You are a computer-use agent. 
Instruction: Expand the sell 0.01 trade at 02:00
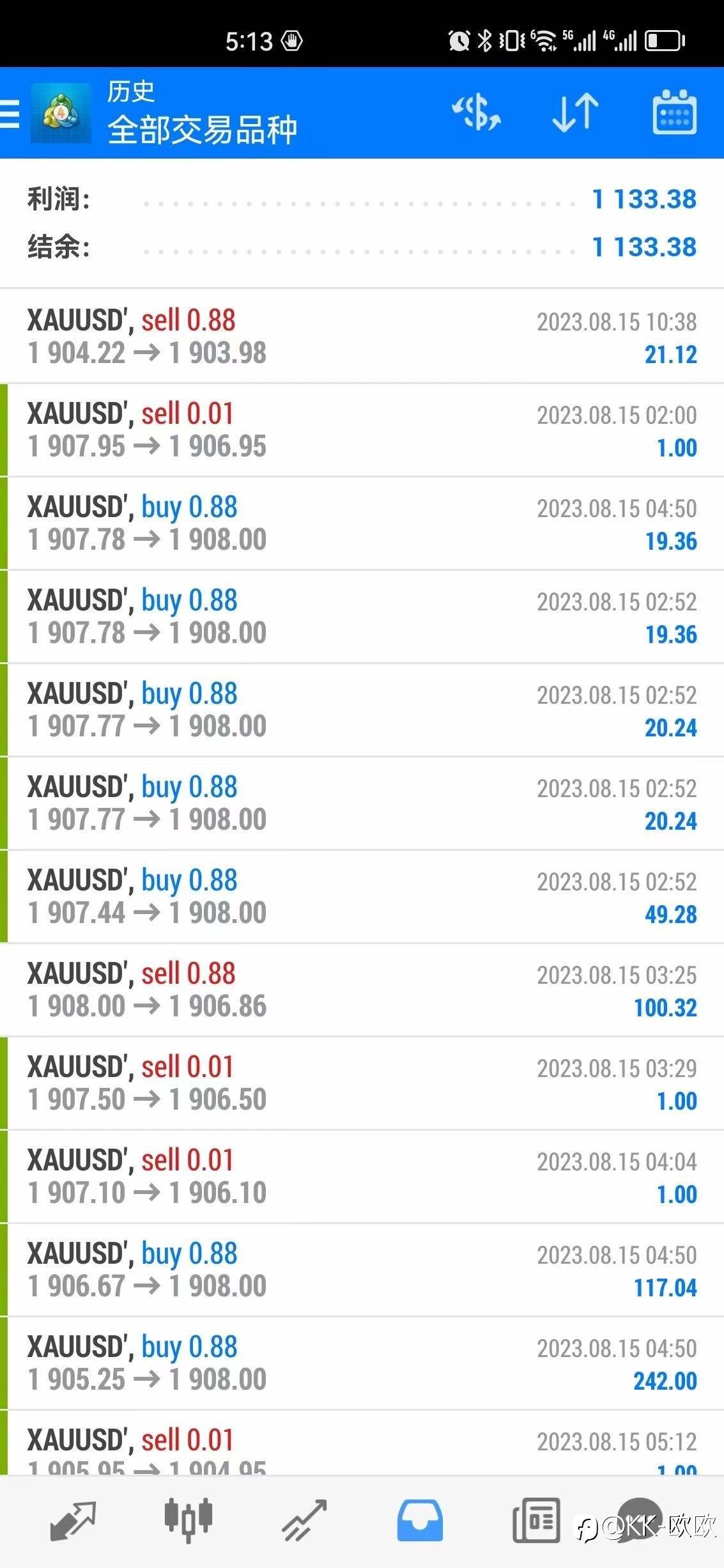[x=362, y=430]
